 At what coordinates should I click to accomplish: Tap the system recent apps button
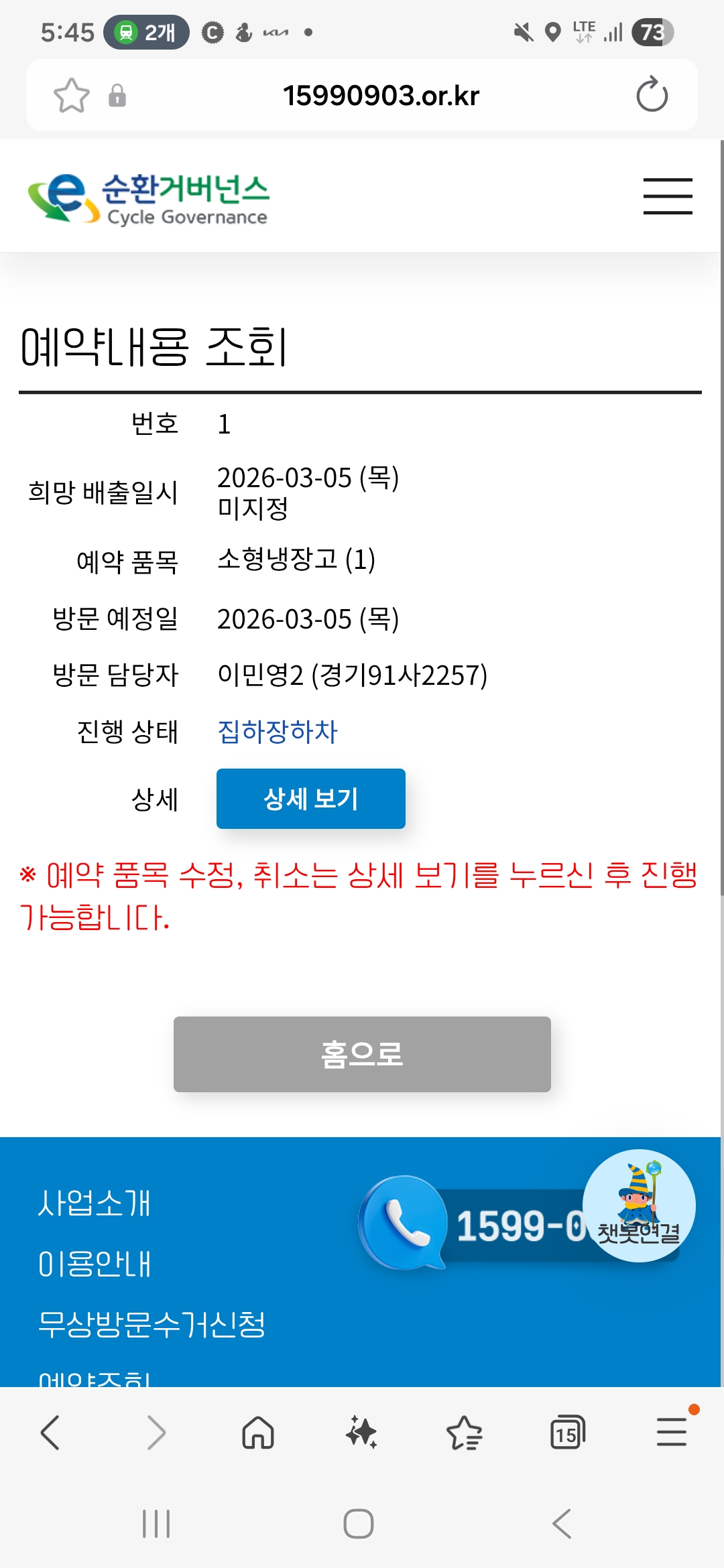(156, 1524)
